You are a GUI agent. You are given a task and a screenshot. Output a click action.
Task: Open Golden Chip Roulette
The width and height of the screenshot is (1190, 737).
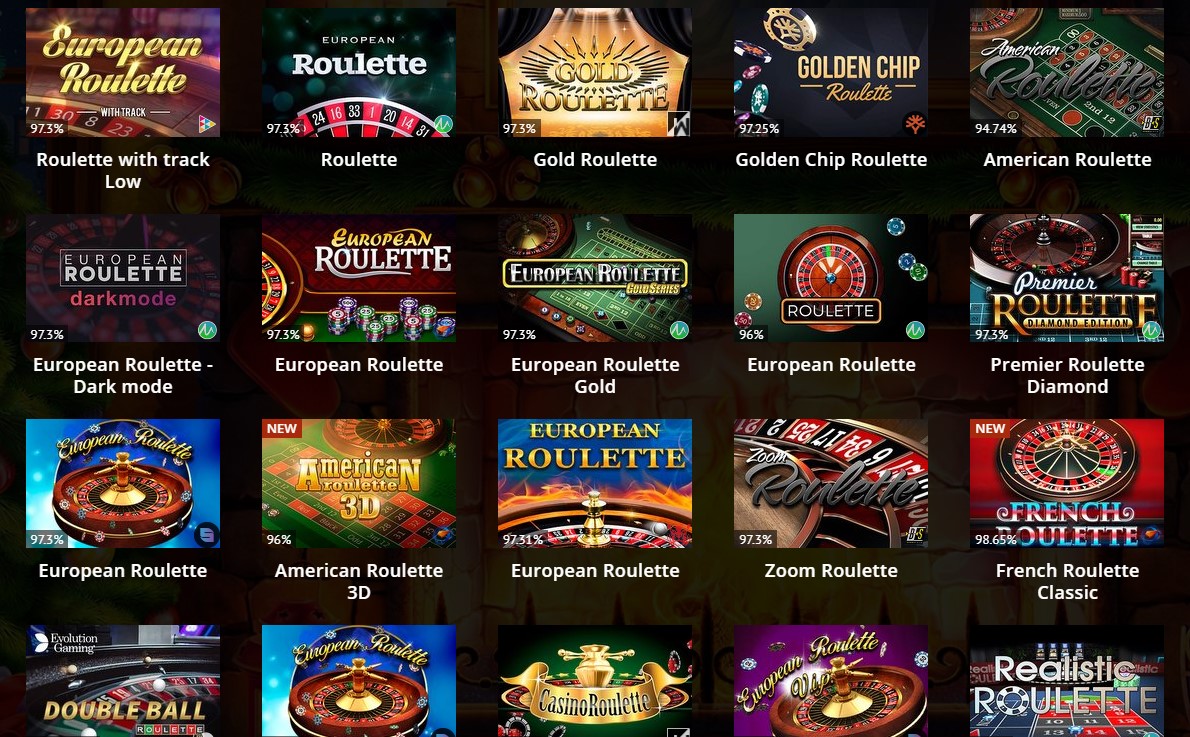831,72
